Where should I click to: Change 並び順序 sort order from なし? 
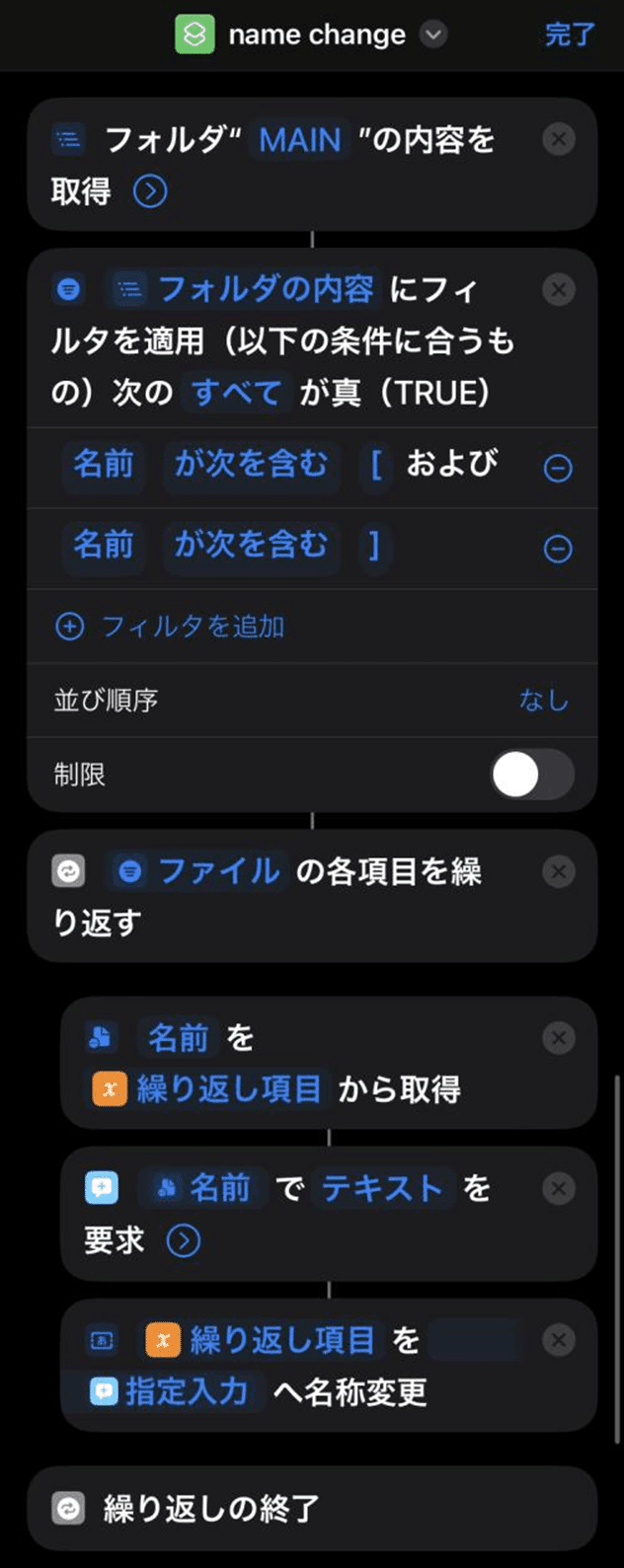(x=543, y=701)
